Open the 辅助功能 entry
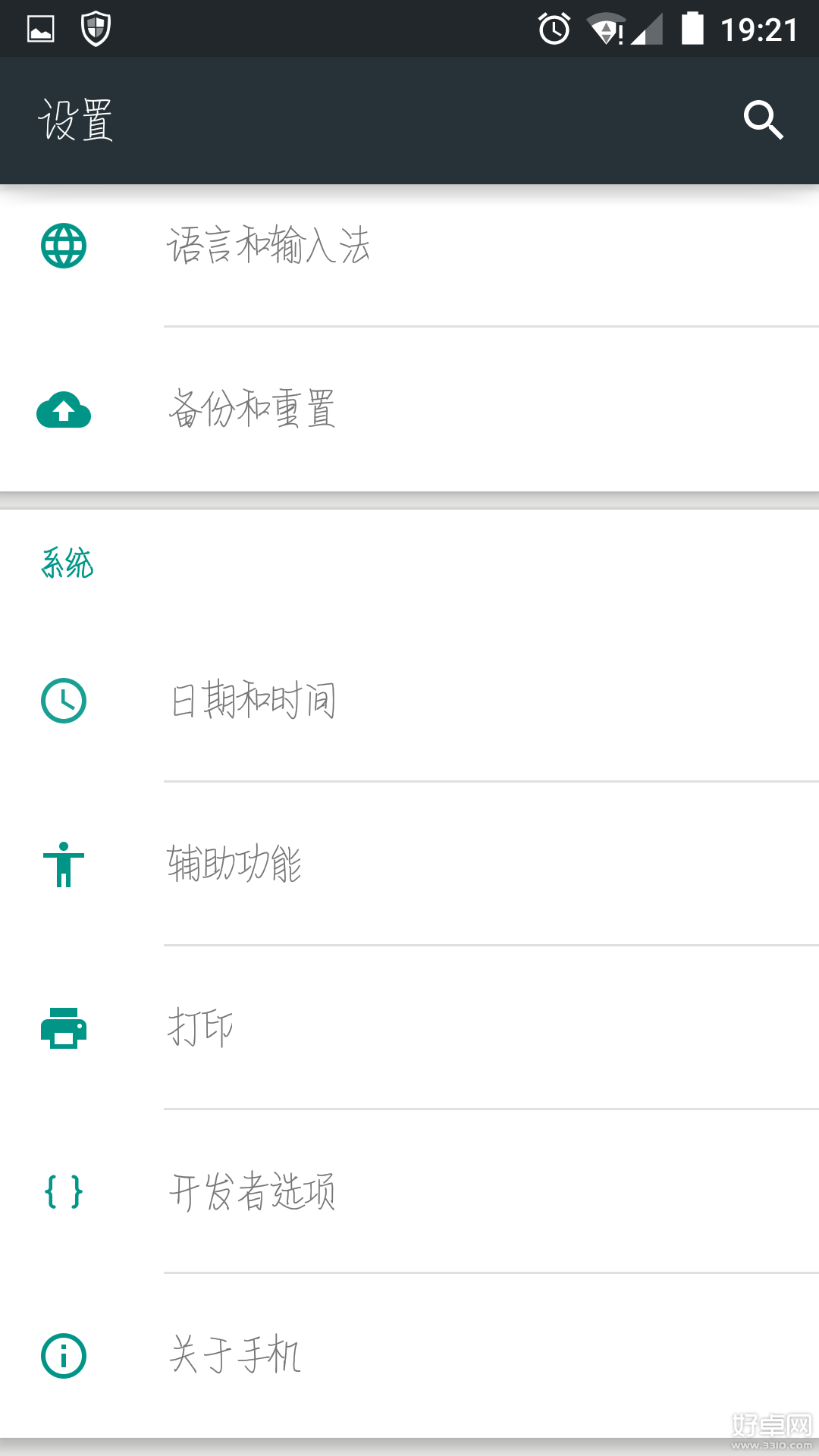This screenshot has height=1456, width=819. pos(234,864)
